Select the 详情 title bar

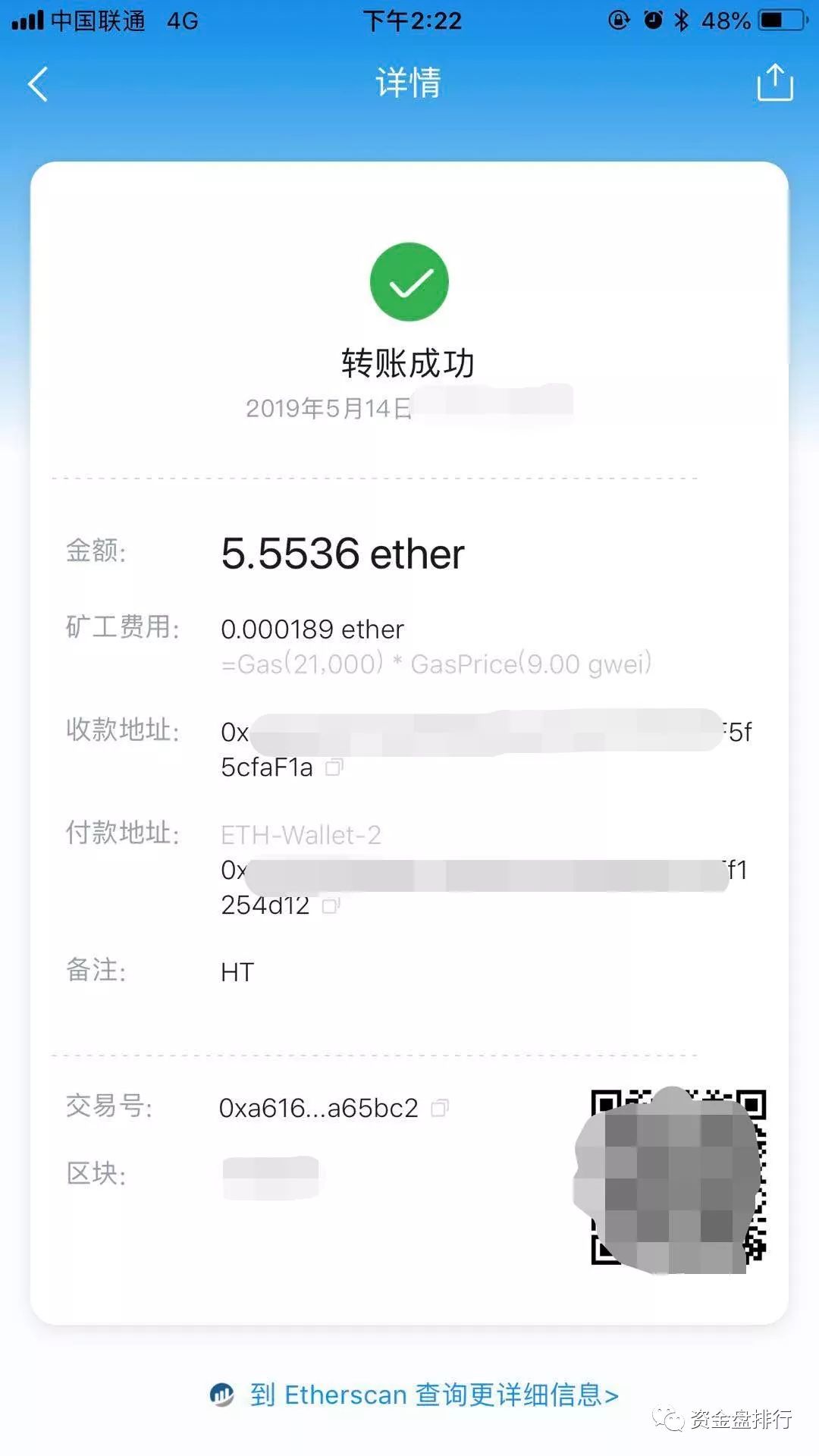[x=409, y=83]
